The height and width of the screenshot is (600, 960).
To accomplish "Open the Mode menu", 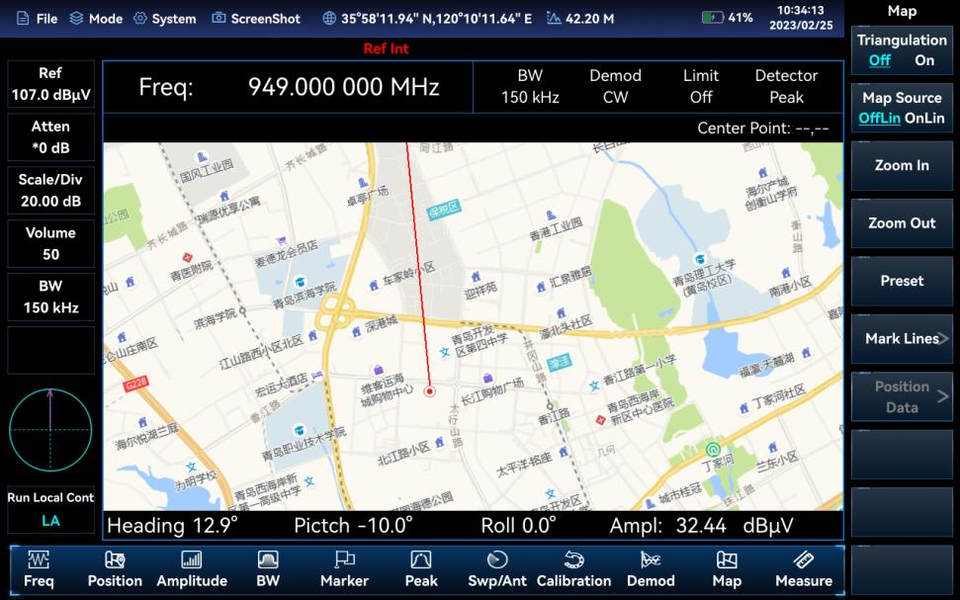I will pyautogui.click(x=96, y=18).
